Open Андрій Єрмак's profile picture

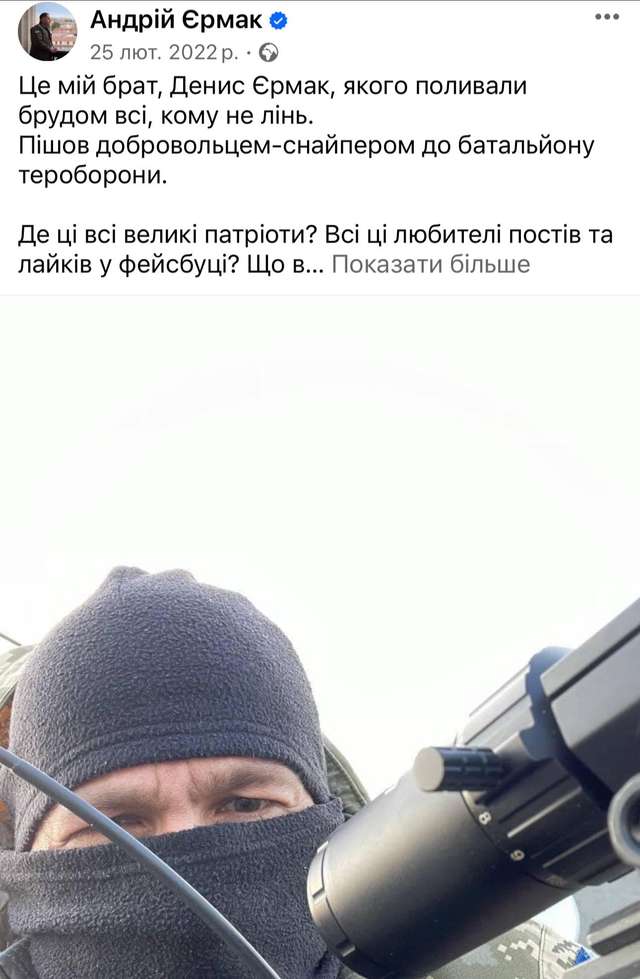pyautogui.click(x=47, y=32)
